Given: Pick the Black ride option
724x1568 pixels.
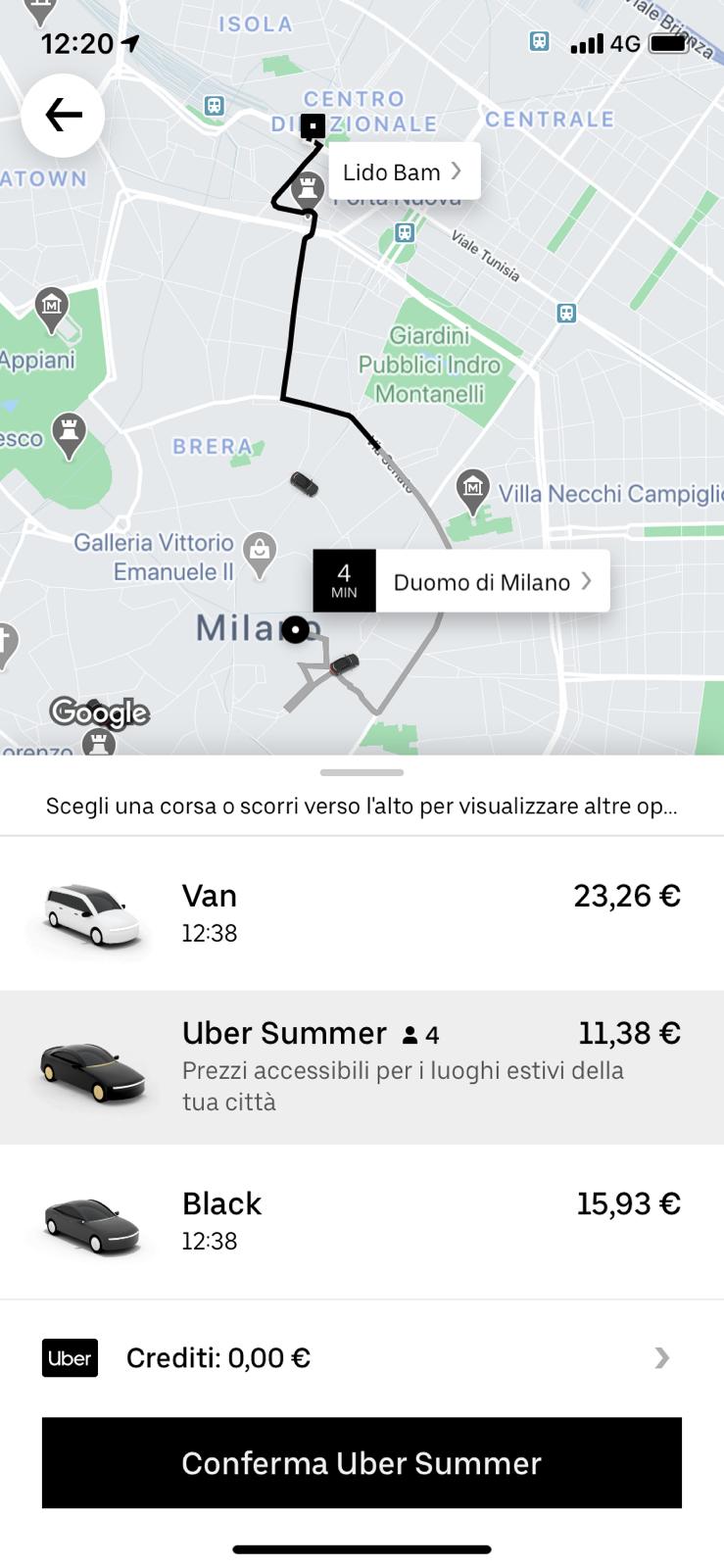Looking at the screenshot, I should pyautogui.click(x=362, y=1221).
